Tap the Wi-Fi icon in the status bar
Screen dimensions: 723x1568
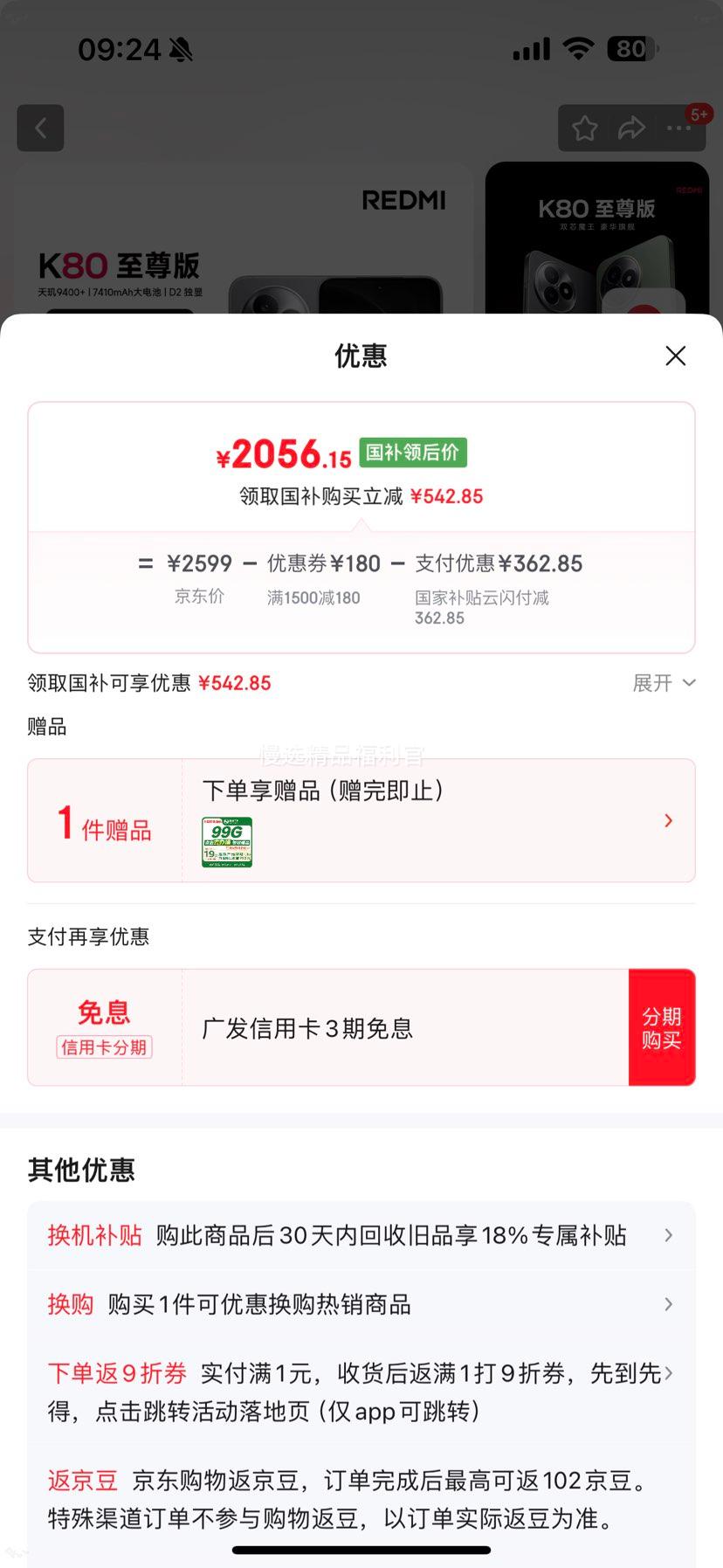pos(577,50)
